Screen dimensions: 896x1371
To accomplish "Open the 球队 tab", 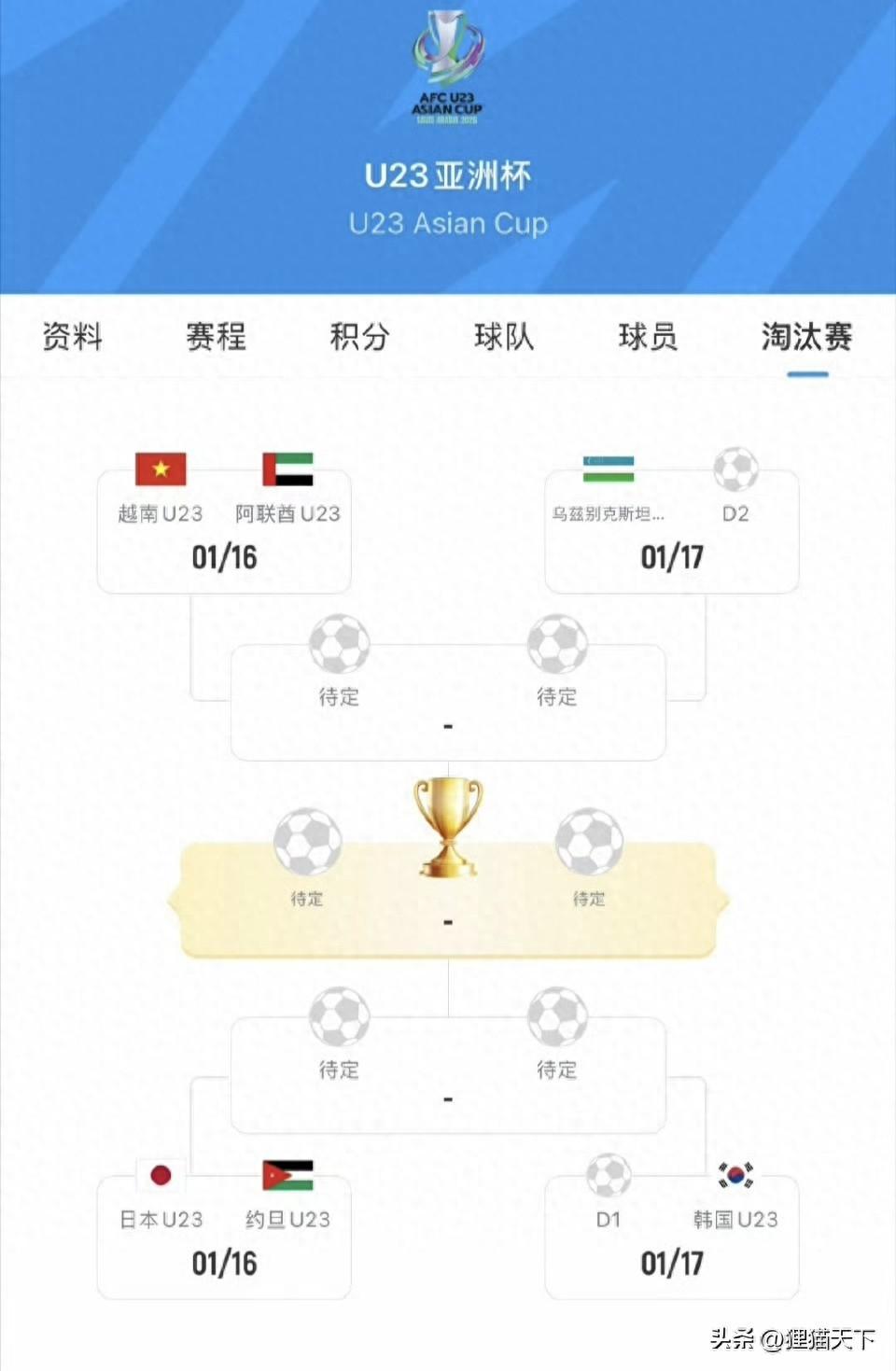I will coord(503,337).
